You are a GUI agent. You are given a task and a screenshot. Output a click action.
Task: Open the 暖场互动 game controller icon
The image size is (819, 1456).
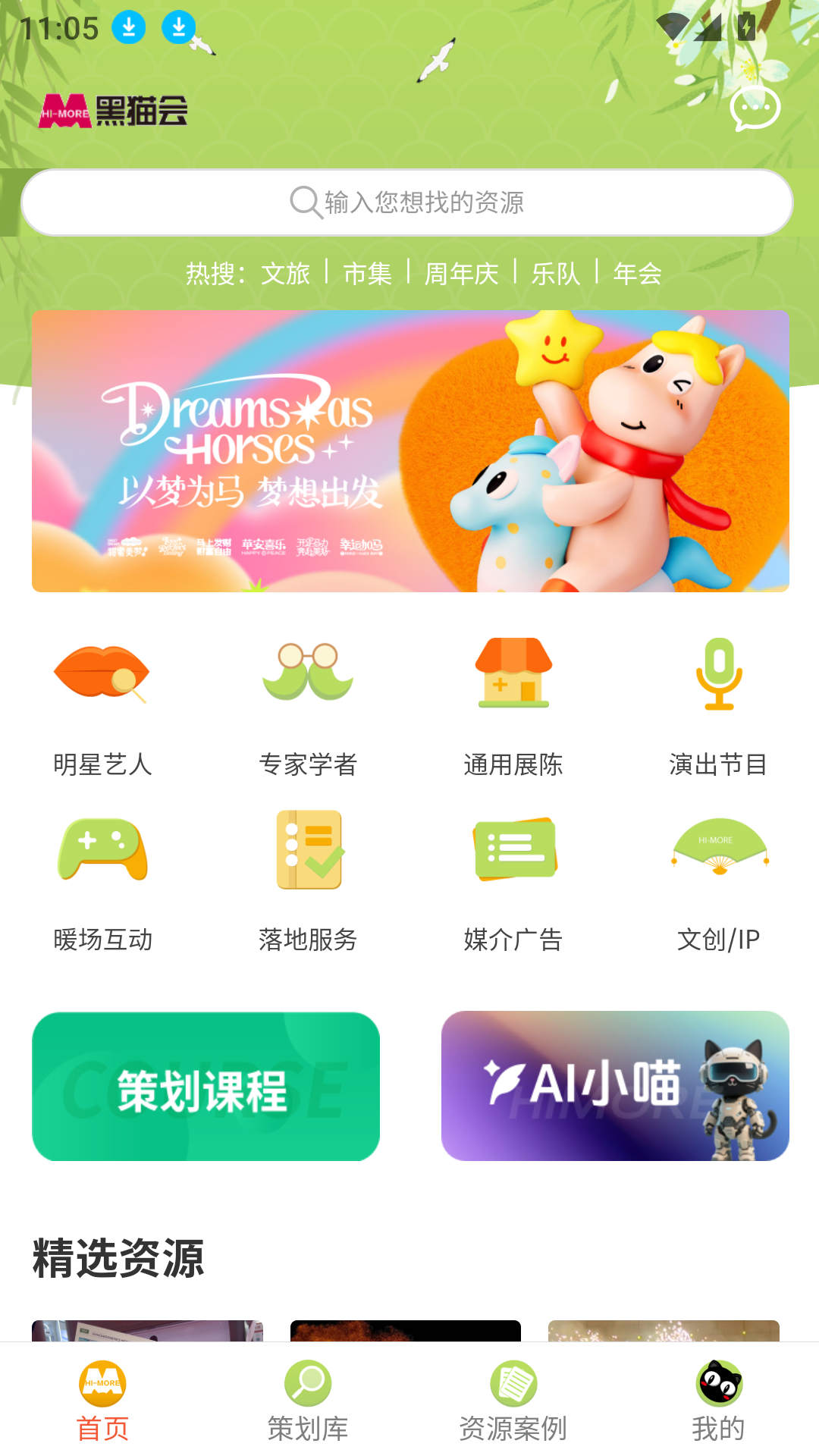[102, 849]
